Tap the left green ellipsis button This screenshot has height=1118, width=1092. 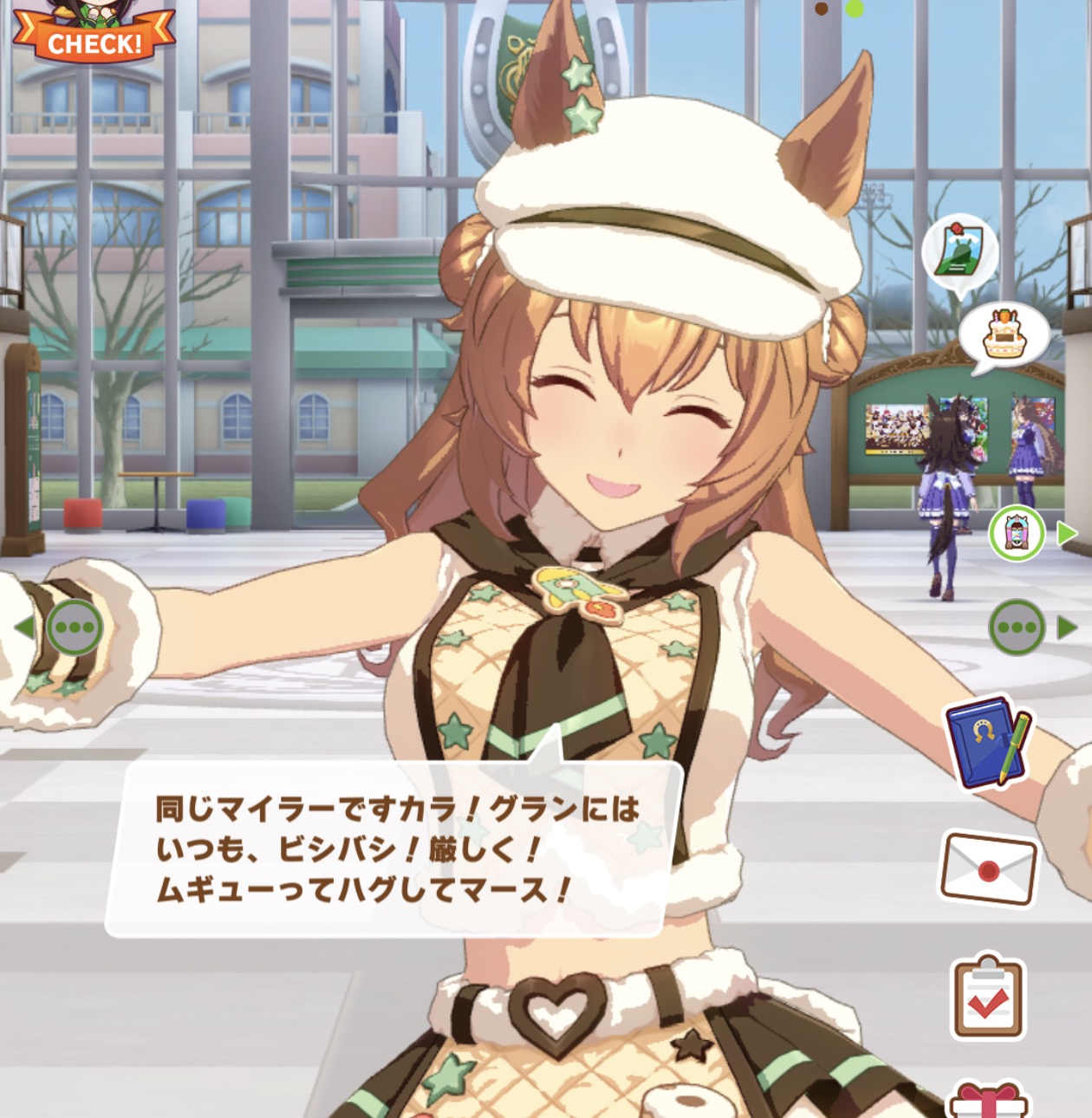[x=75, y=627]
